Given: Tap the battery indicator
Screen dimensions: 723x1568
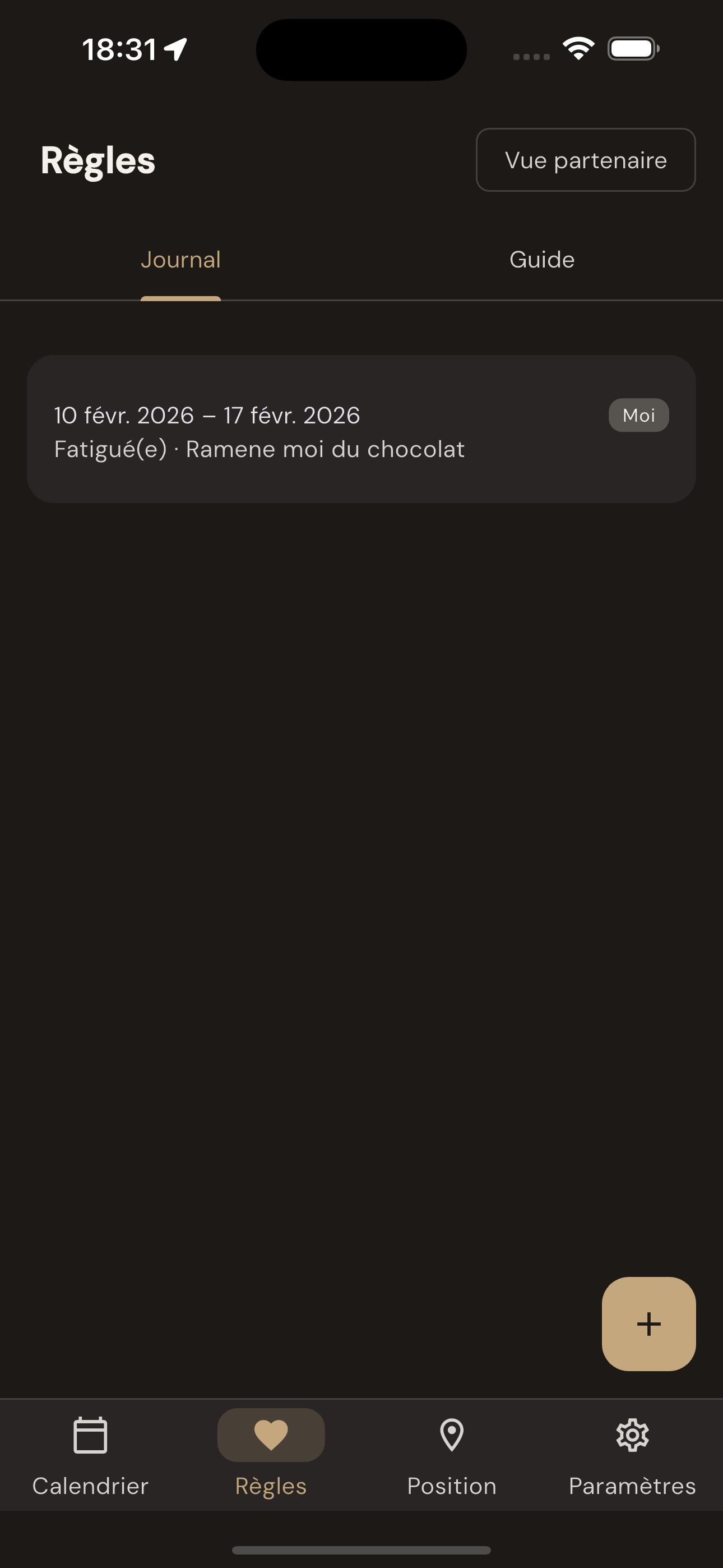Looking at the screenshot, I should coord(632,49).
